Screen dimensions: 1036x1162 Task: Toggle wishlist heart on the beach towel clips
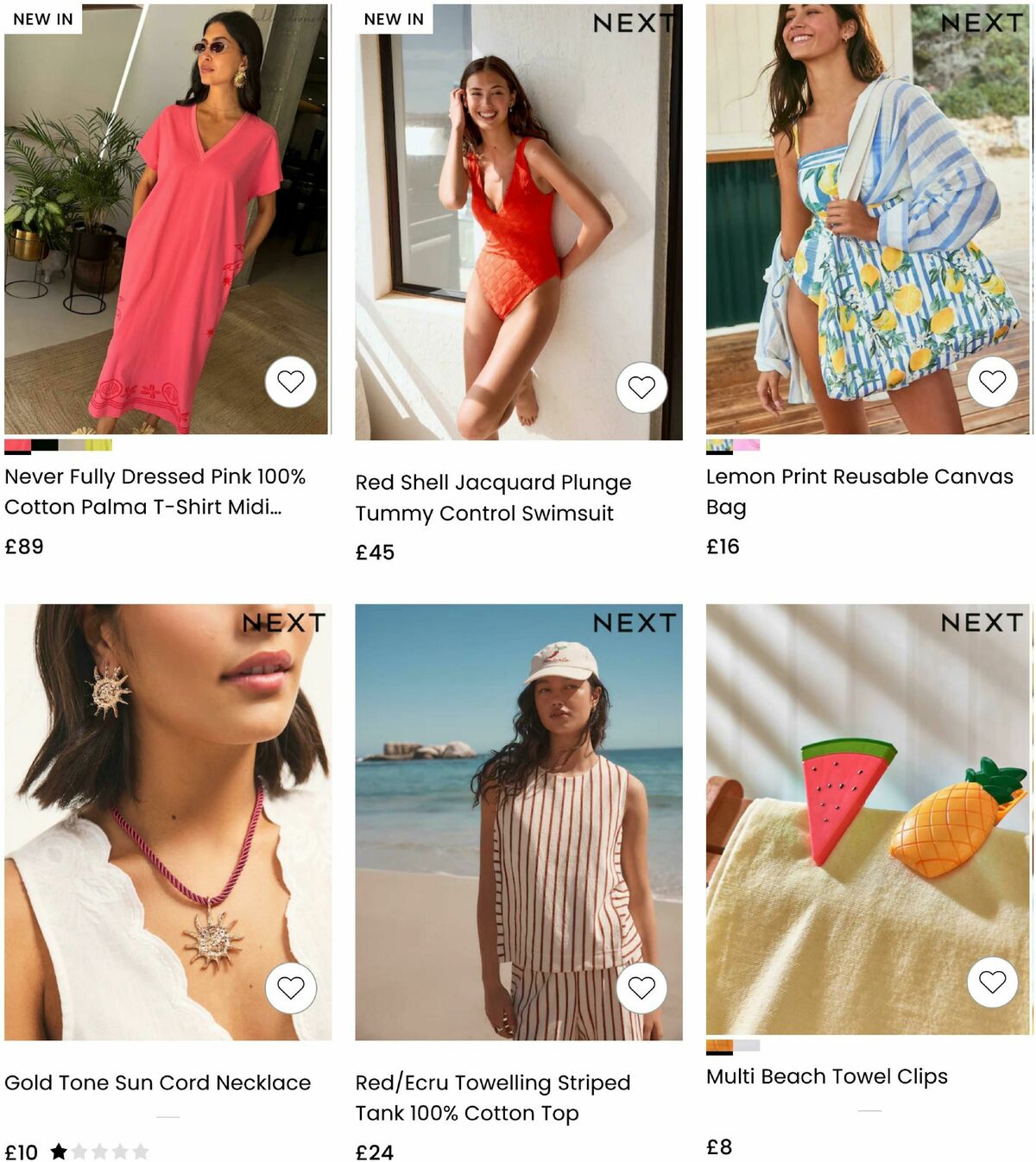(995, 980)
